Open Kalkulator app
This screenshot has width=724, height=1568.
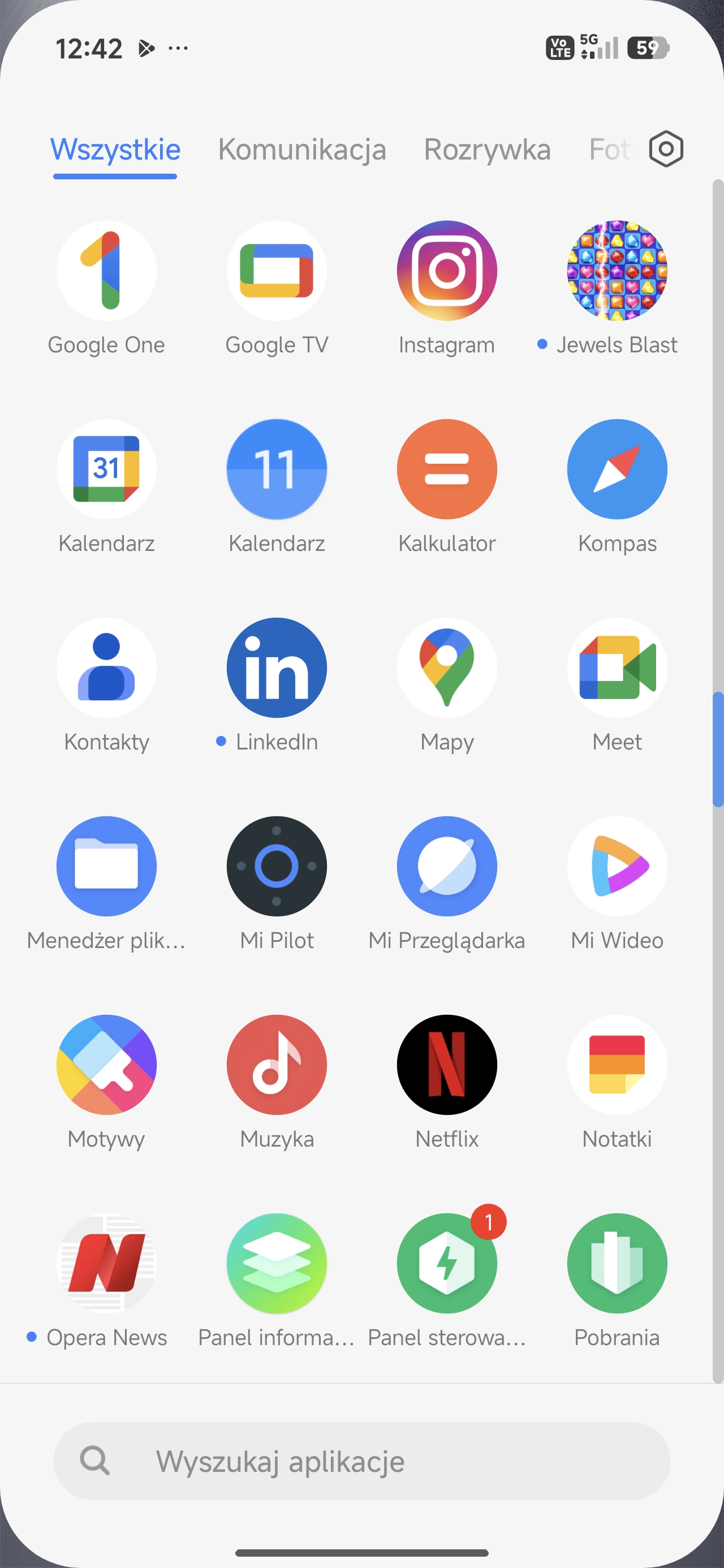(446, 469)
